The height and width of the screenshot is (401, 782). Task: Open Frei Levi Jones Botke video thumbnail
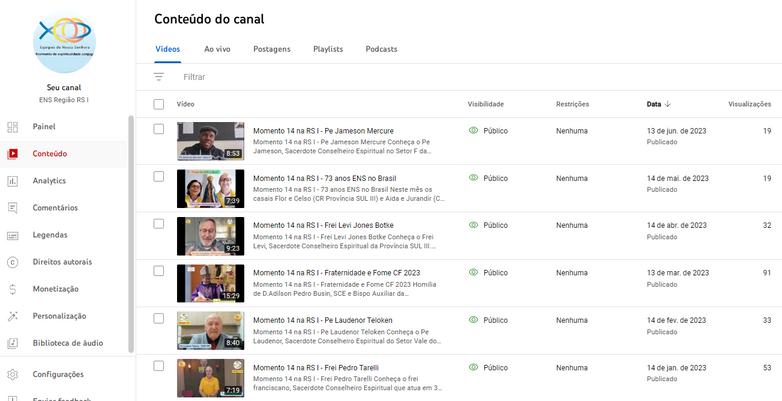click(x=210, y=236)
